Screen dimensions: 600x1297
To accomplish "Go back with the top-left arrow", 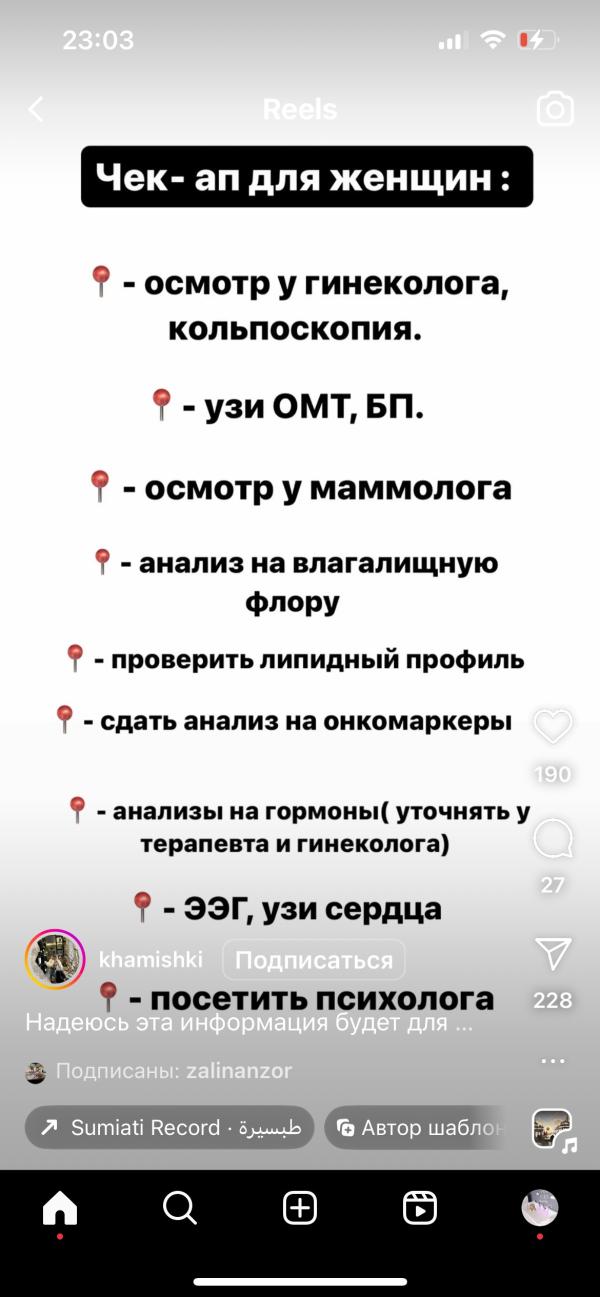I will tap(36, 109).
